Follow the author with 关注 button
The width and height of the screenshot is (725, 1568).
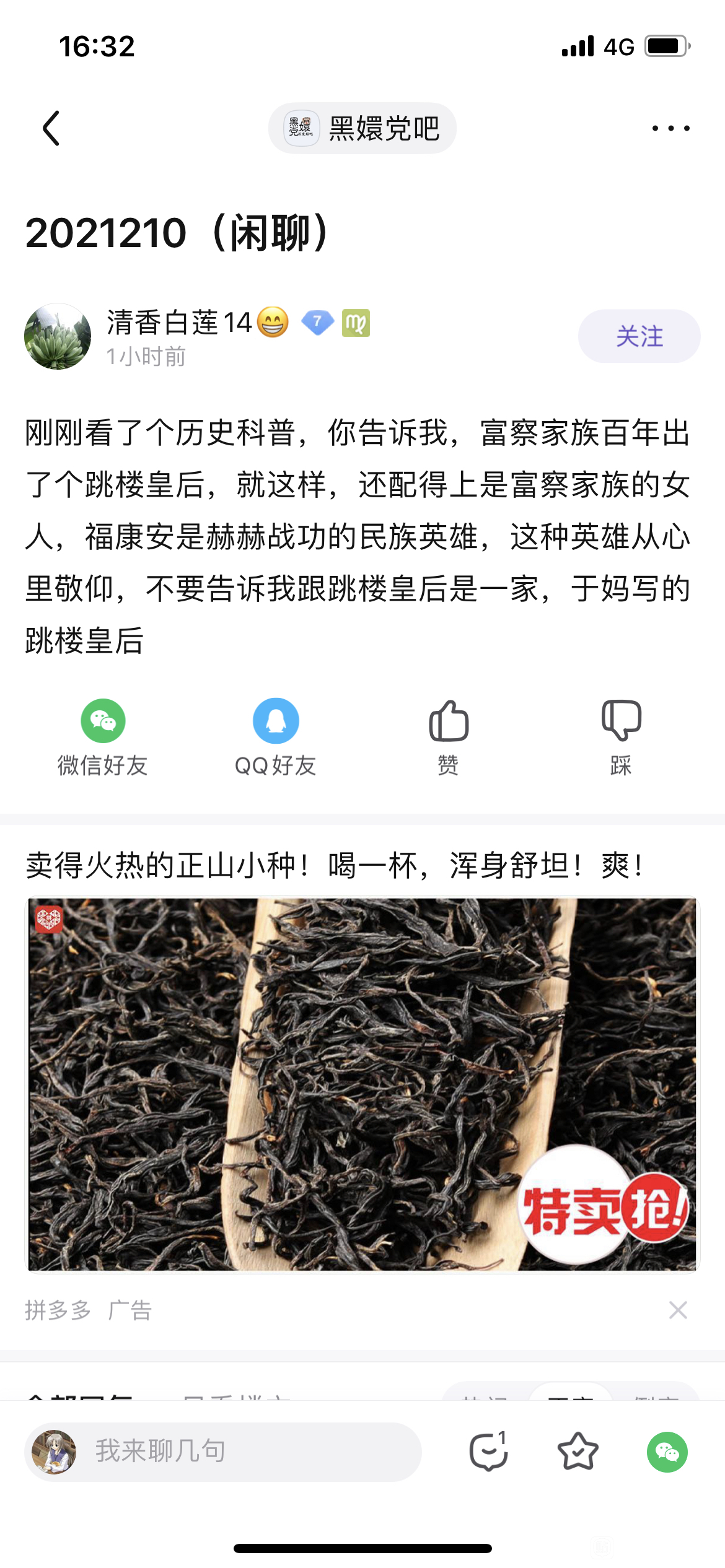639,336
